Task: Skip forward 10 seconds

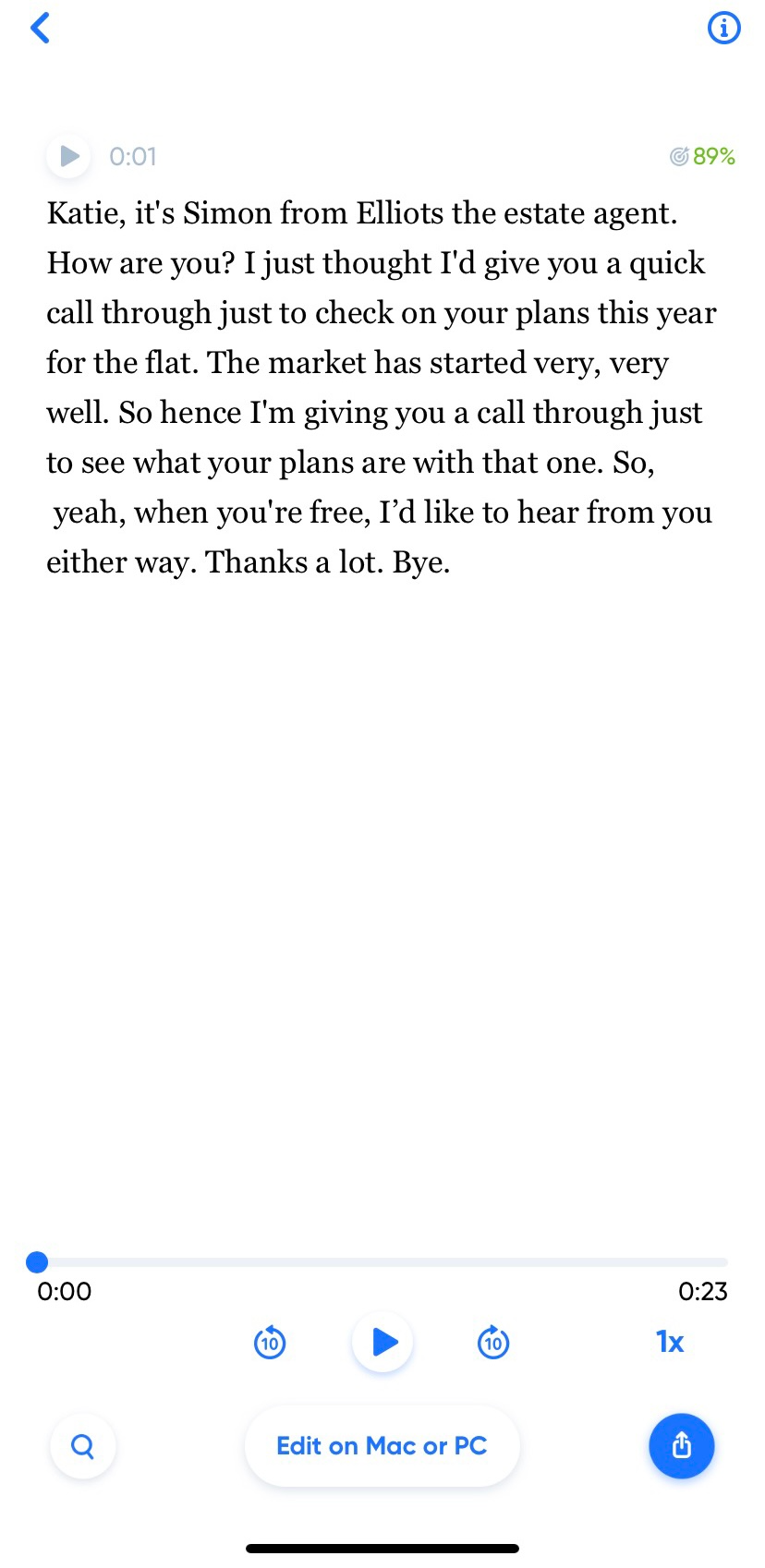Action: 493,1343
